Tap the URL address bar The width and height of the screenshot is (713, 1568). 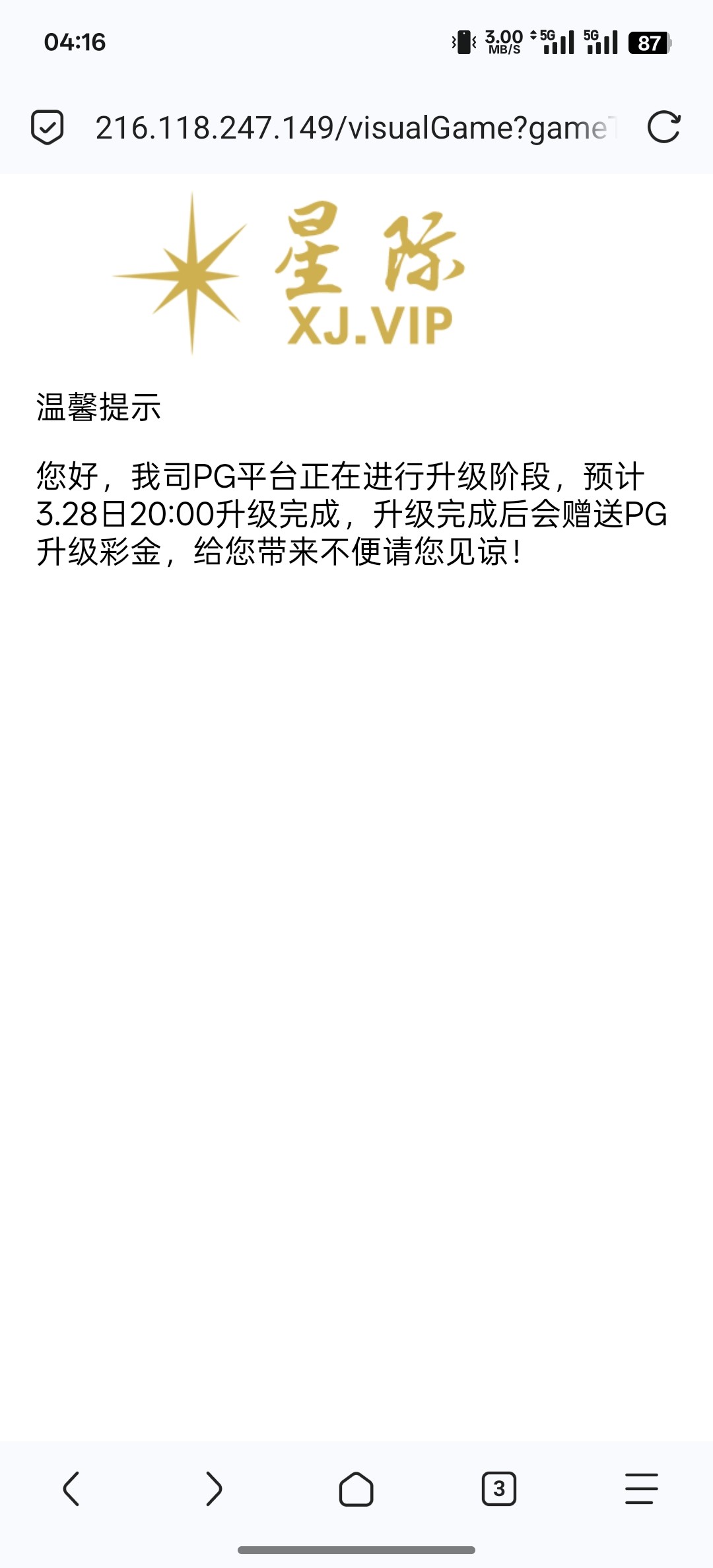pos(356,127)
